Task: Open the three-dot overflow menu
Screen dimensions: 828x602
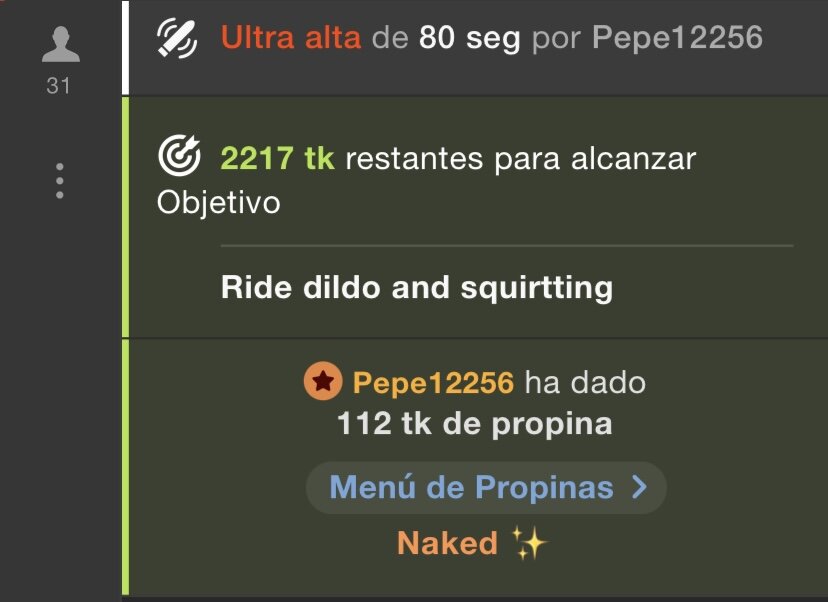Action: coord(60,180)
